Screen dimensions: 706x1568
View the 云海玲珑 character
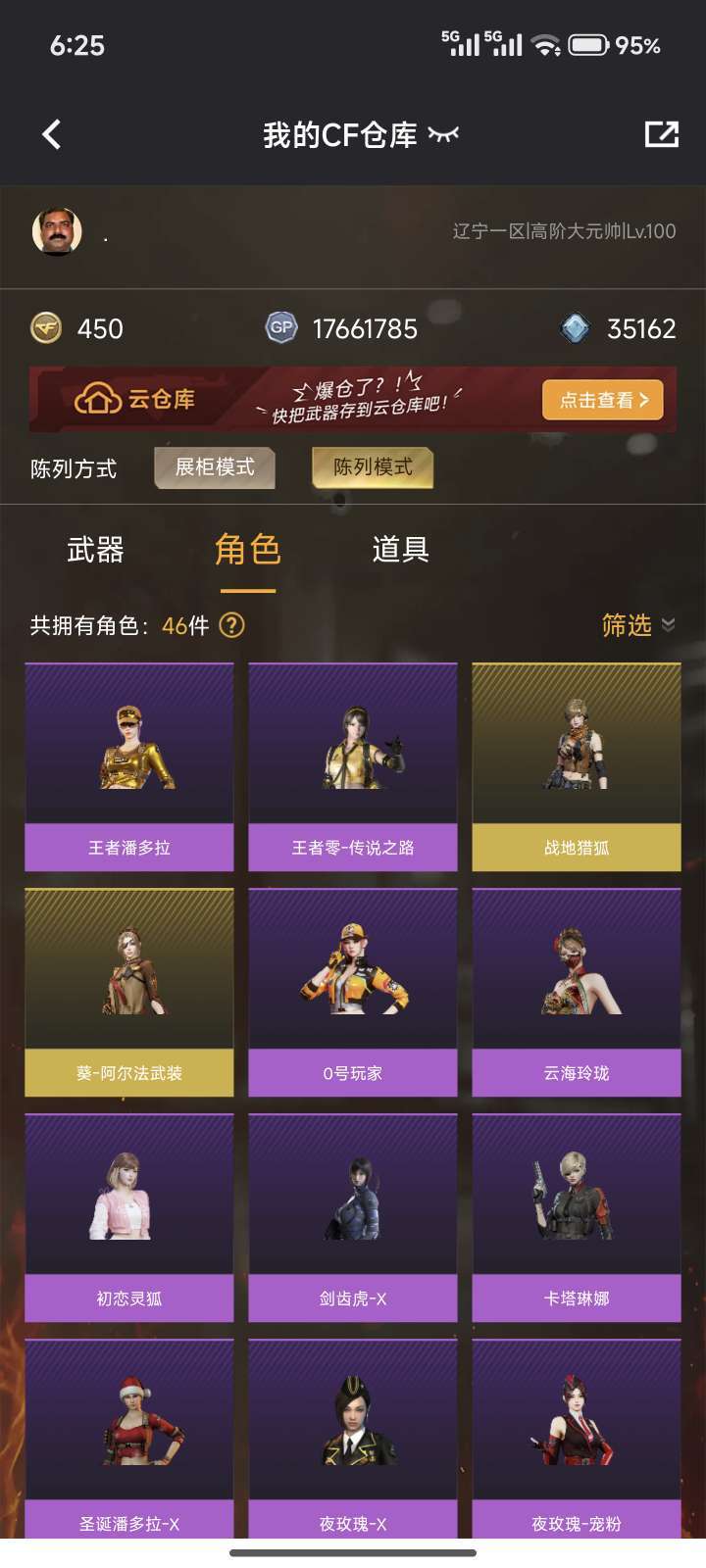tap(577, 992)
